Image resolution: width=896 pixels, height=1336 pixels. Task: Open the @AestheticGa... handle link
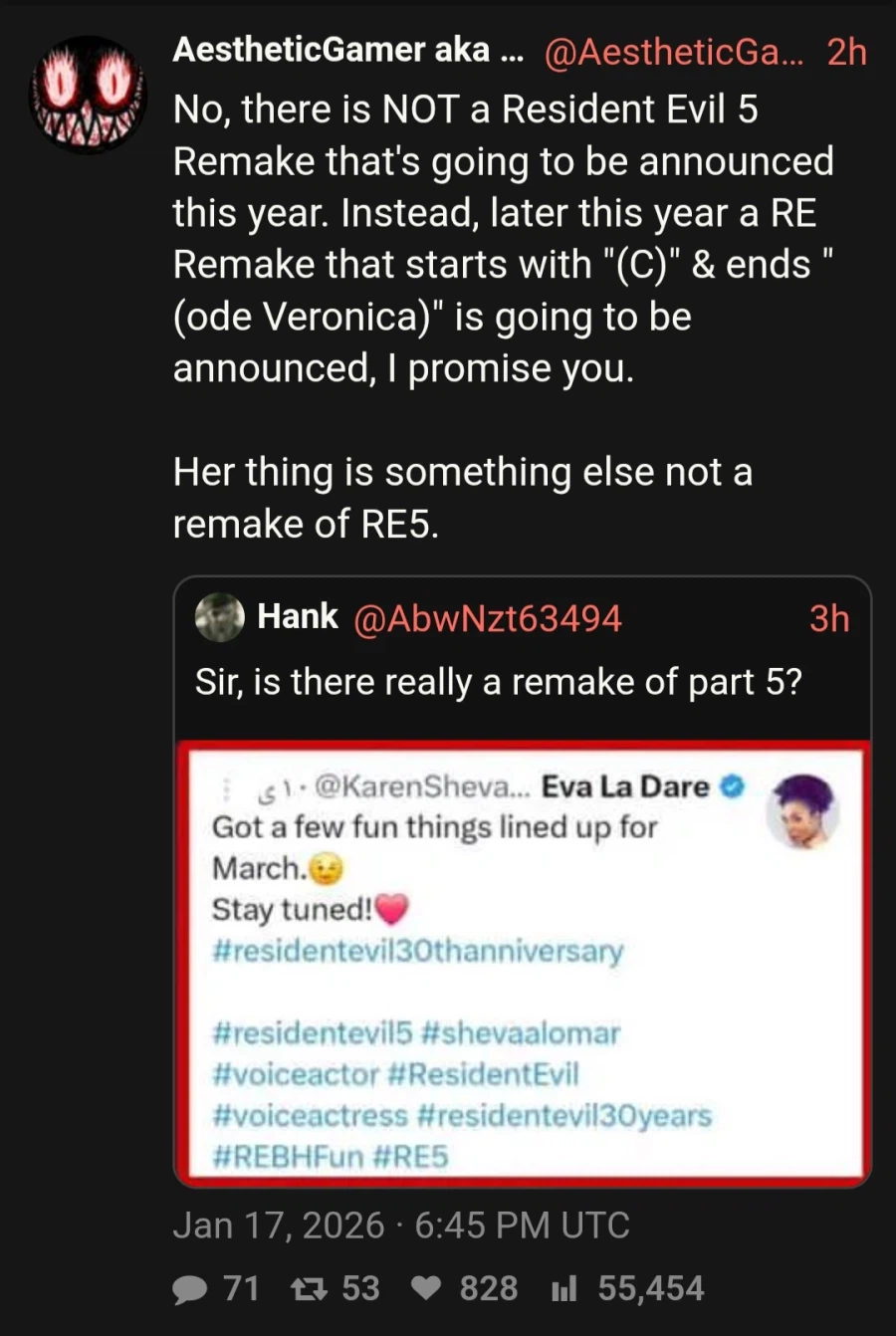point(675,52)
